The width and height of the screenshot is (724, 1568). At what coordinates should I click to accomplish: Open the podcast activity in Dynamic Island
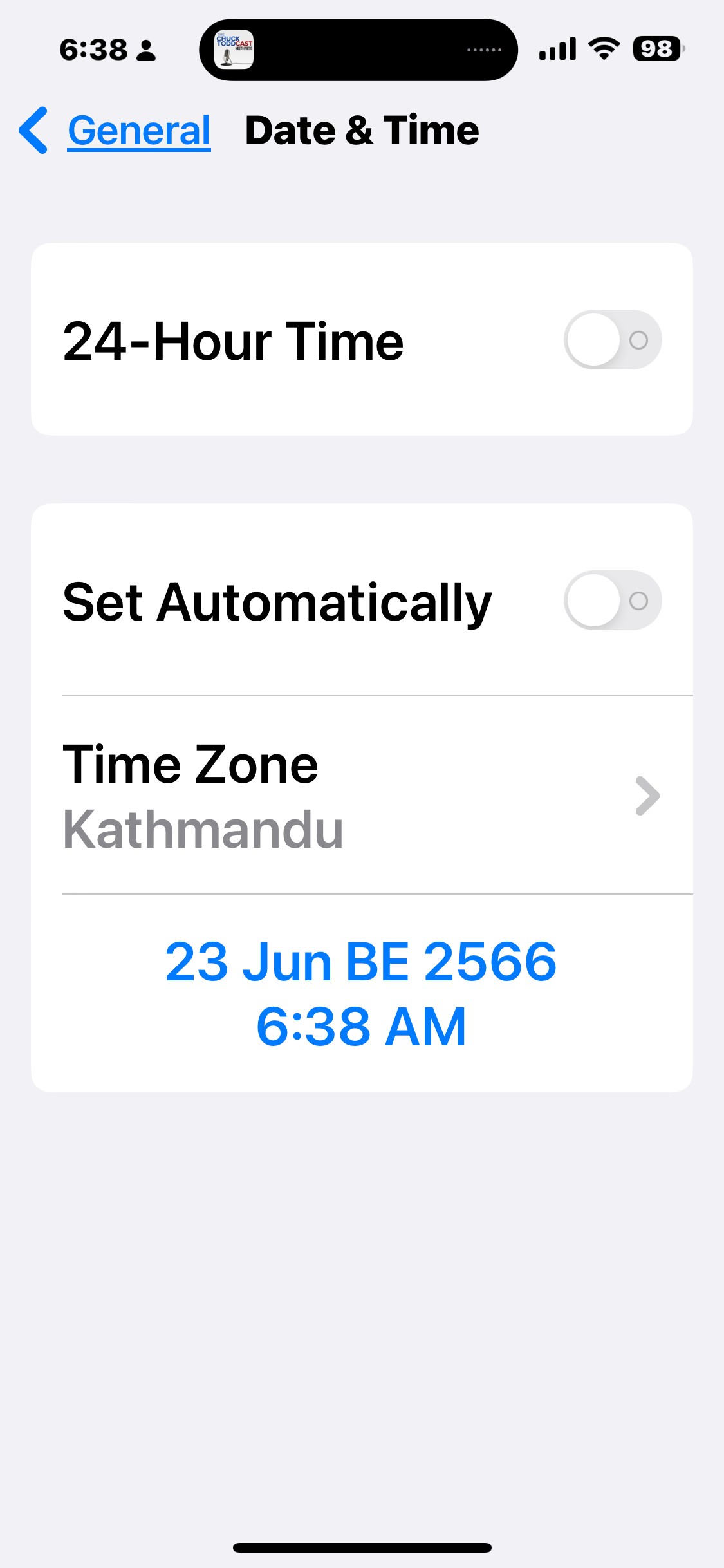click(358, 50)
